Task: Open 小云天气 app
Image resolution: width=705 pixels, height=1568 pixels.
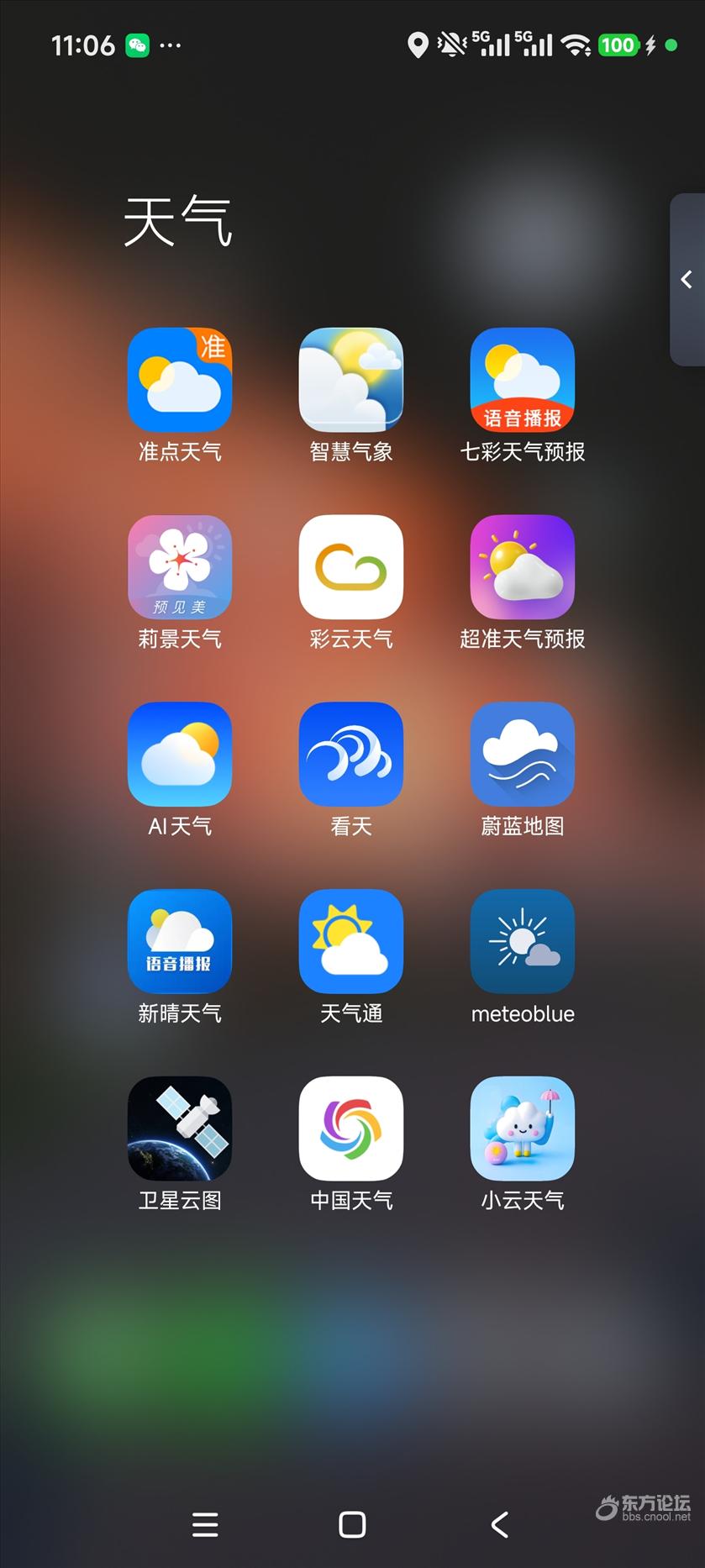Action: tap(522, 1129)
